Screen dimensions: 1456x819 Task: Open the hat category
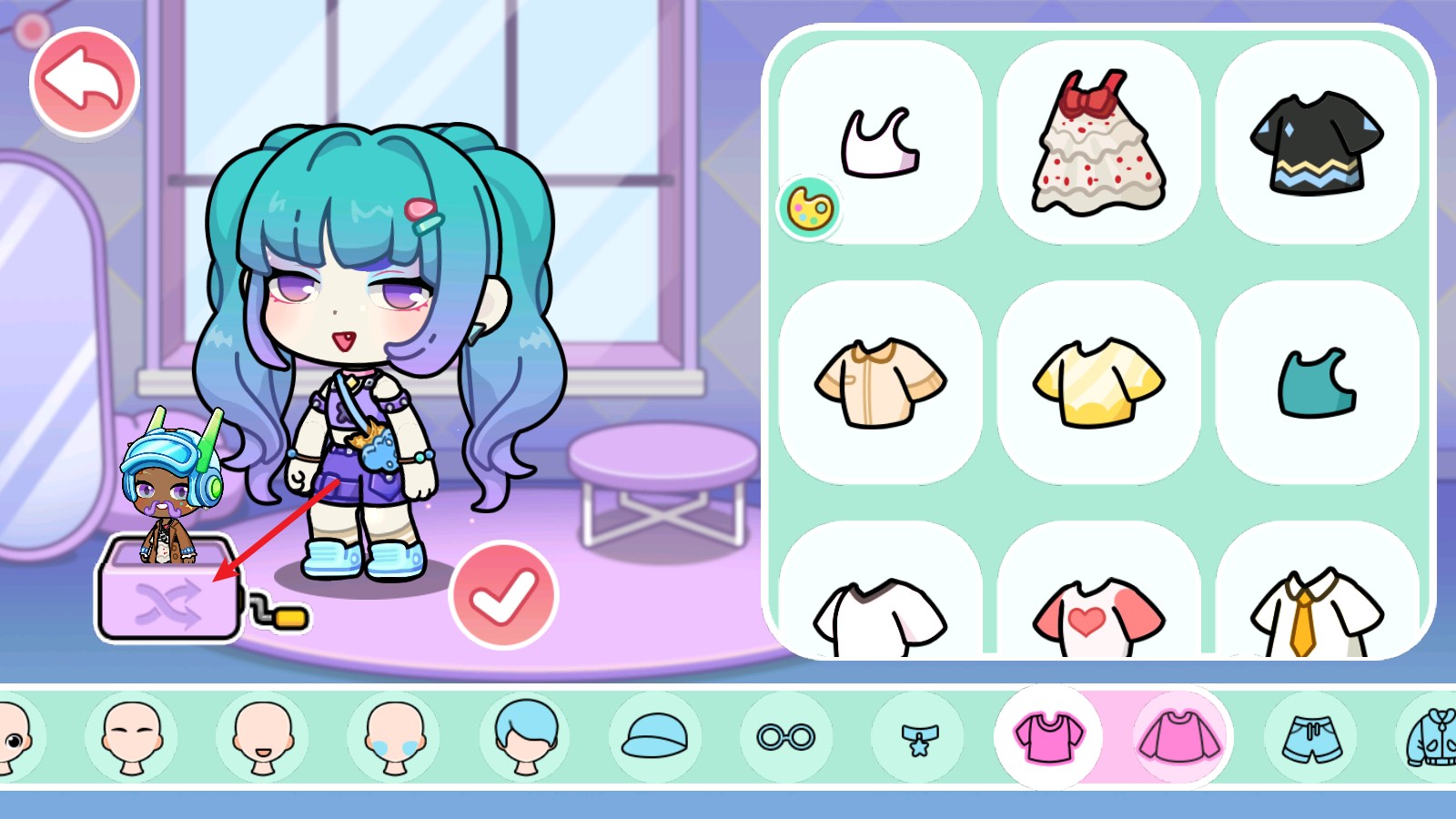655,737
